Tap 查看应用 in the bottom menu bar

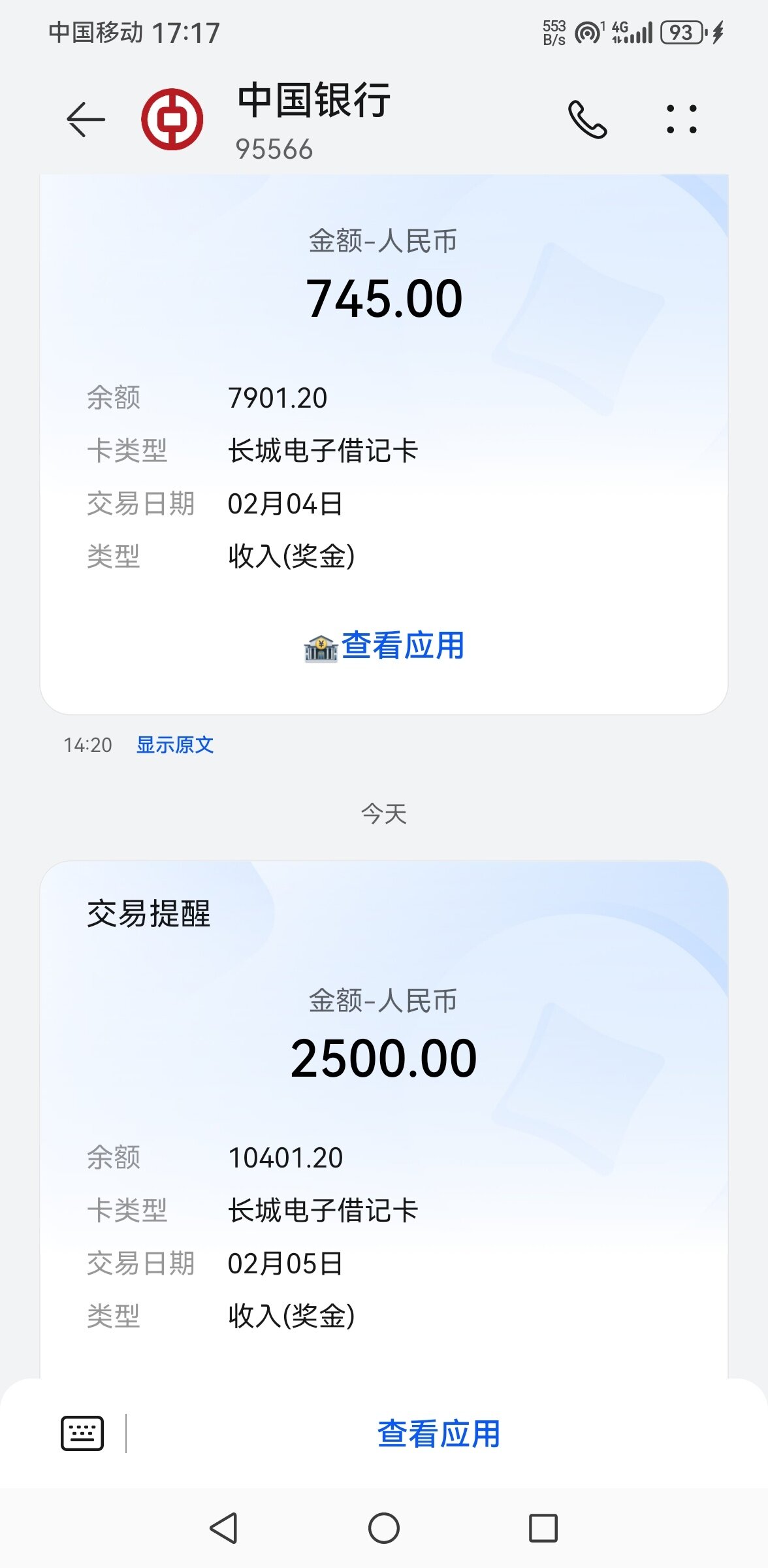pos(438,1433)
